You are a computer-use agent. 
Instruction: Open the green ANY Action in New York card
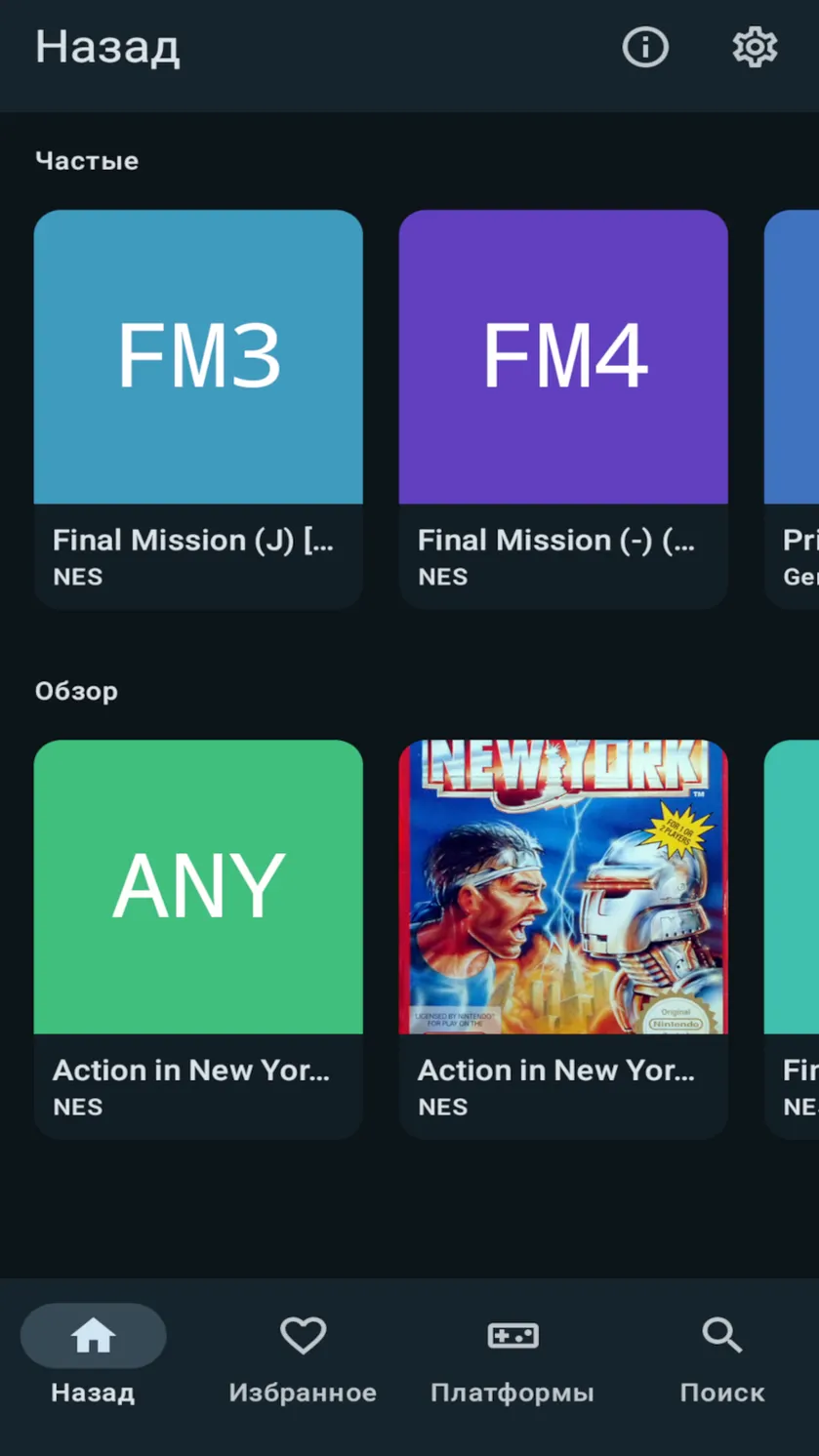click(x=198, y=939)
